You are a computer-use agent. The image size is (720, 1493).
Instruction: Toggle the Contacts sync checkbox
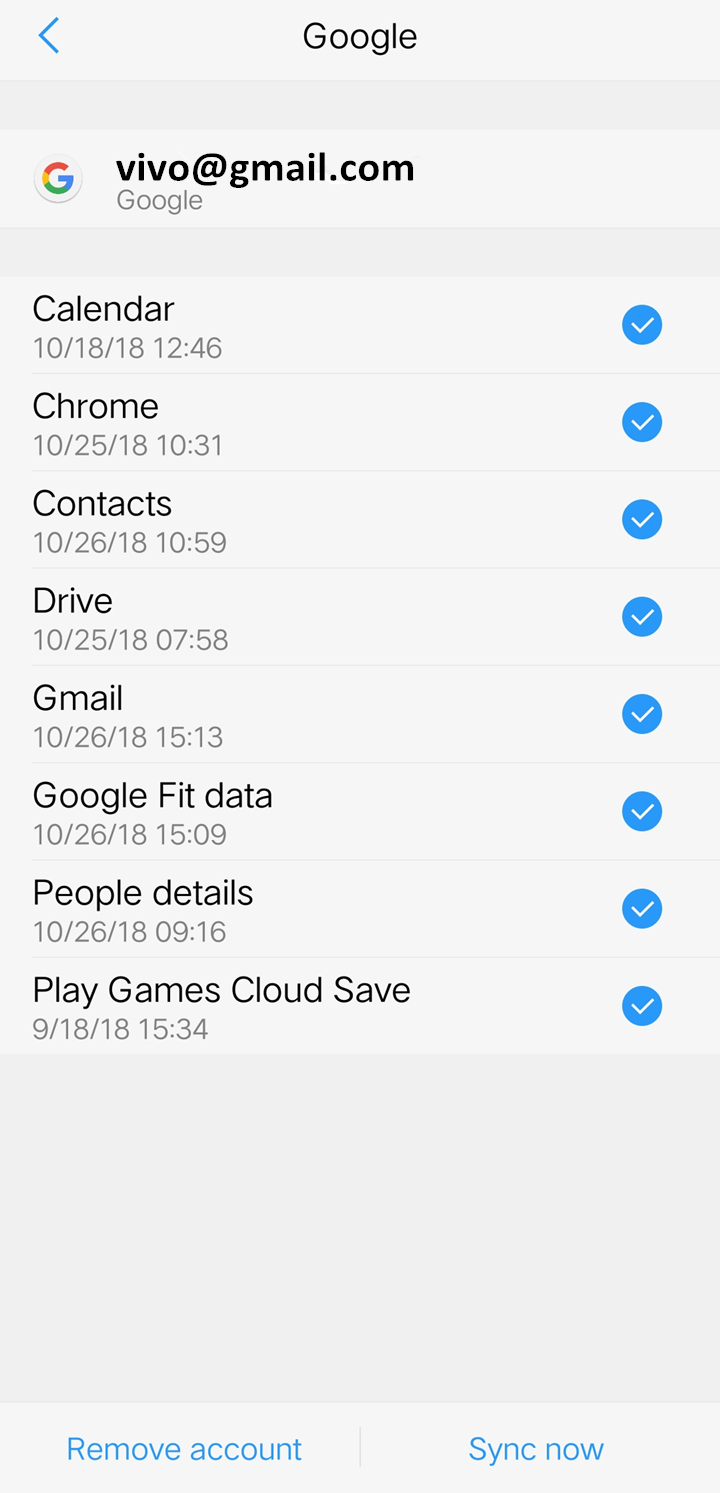coord(642,519)
